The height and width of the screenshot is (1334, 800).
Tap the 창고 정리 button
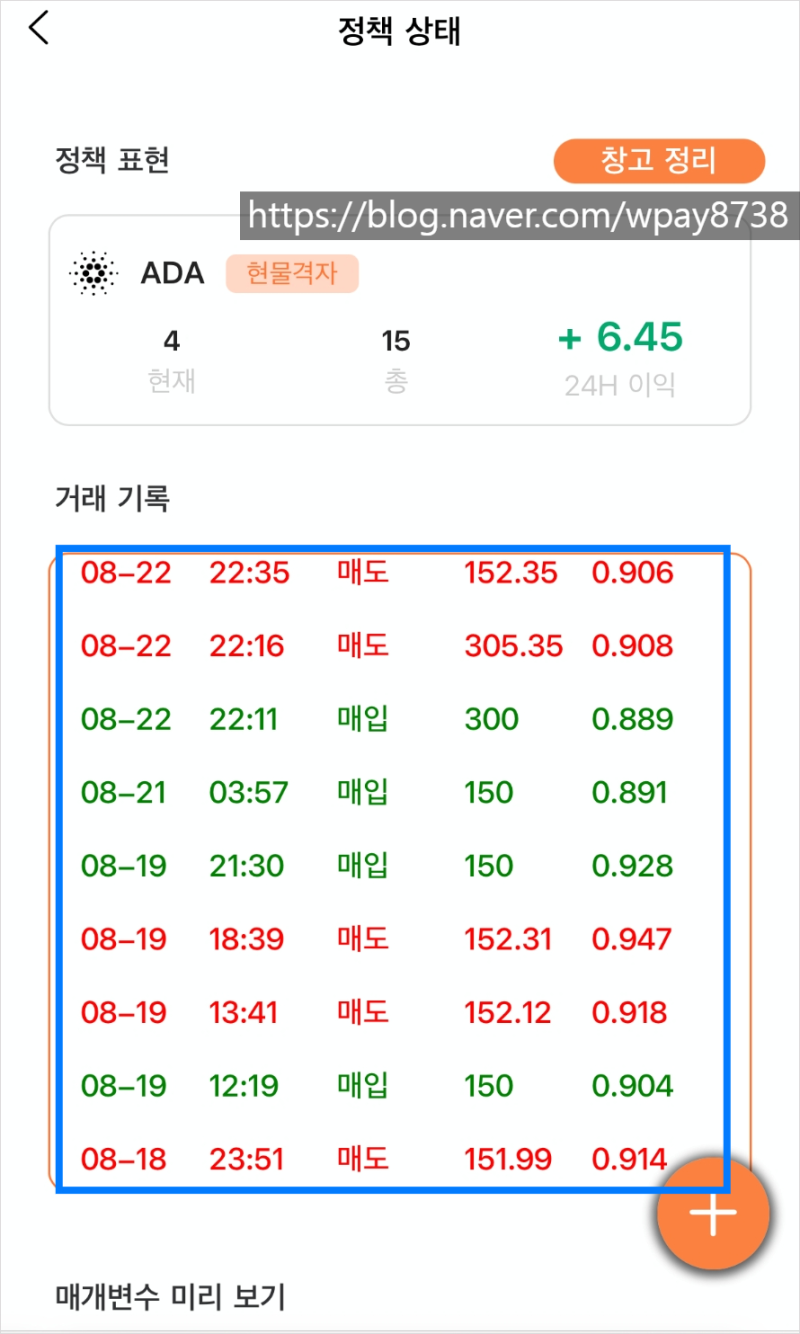[x=658, y=161]
